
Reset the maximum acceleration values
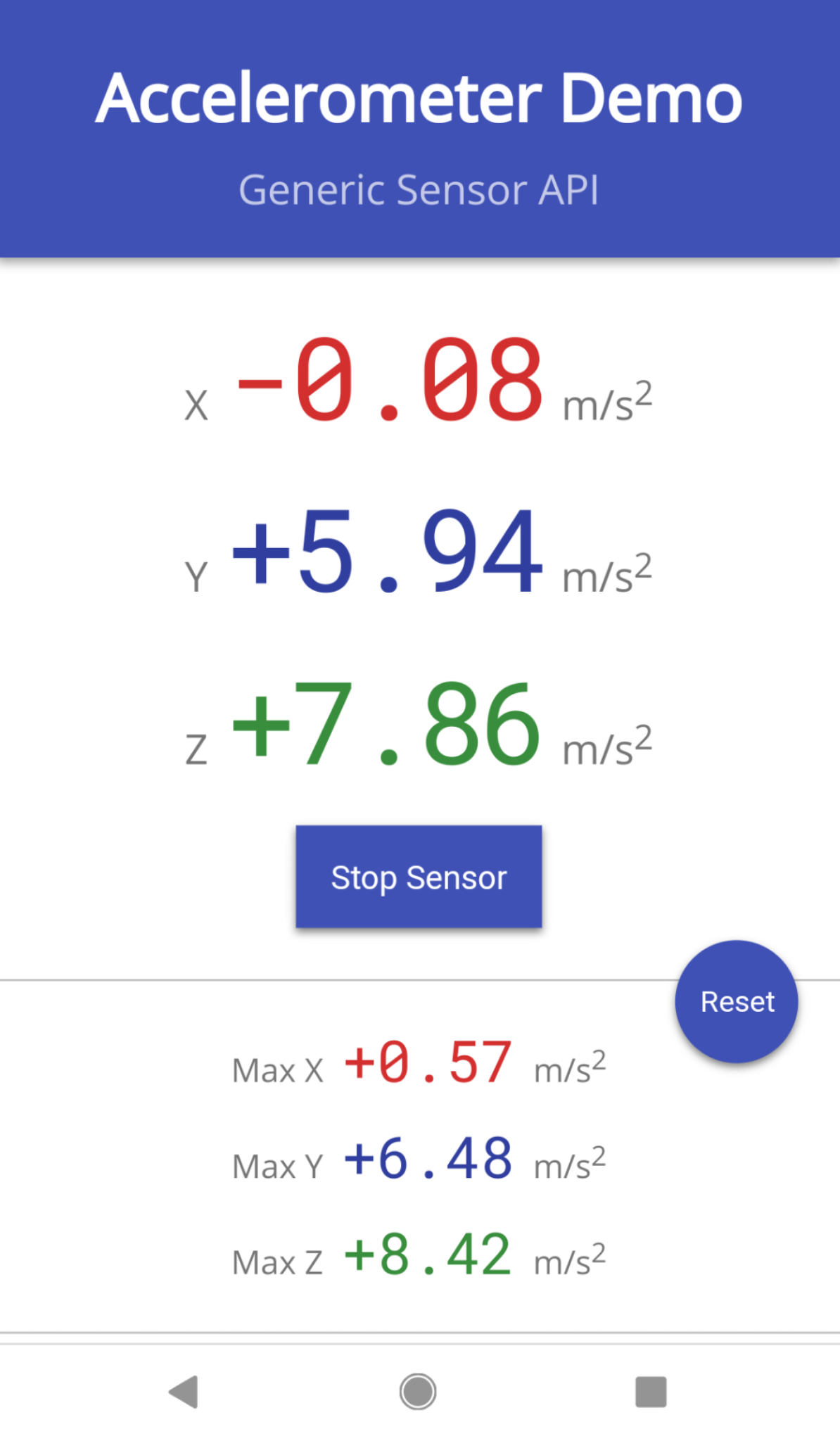click(x=737, y=1001)
